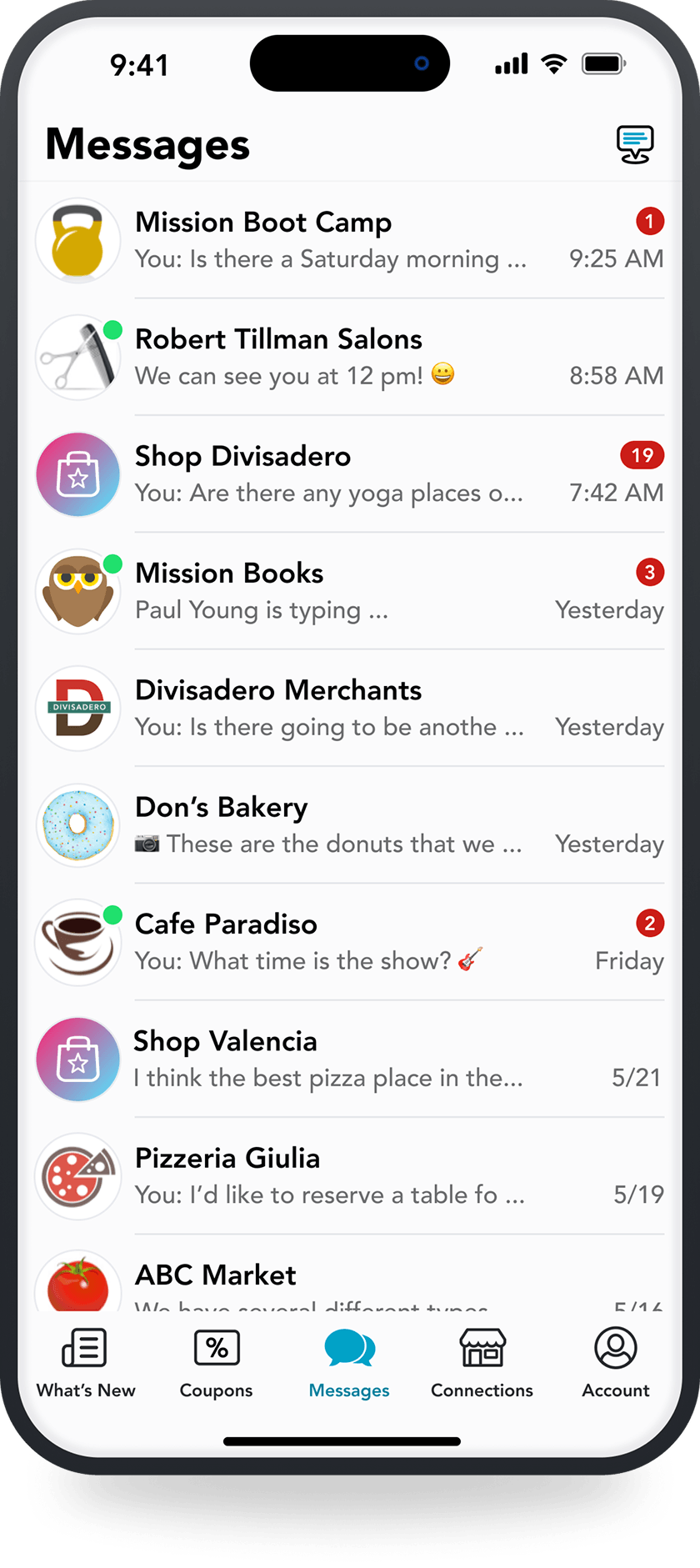The height and width of the screenshot is (1568, 700).
Task: Click the Mission Boot Camp kettlebell avatar
Action: coord(77,240)
